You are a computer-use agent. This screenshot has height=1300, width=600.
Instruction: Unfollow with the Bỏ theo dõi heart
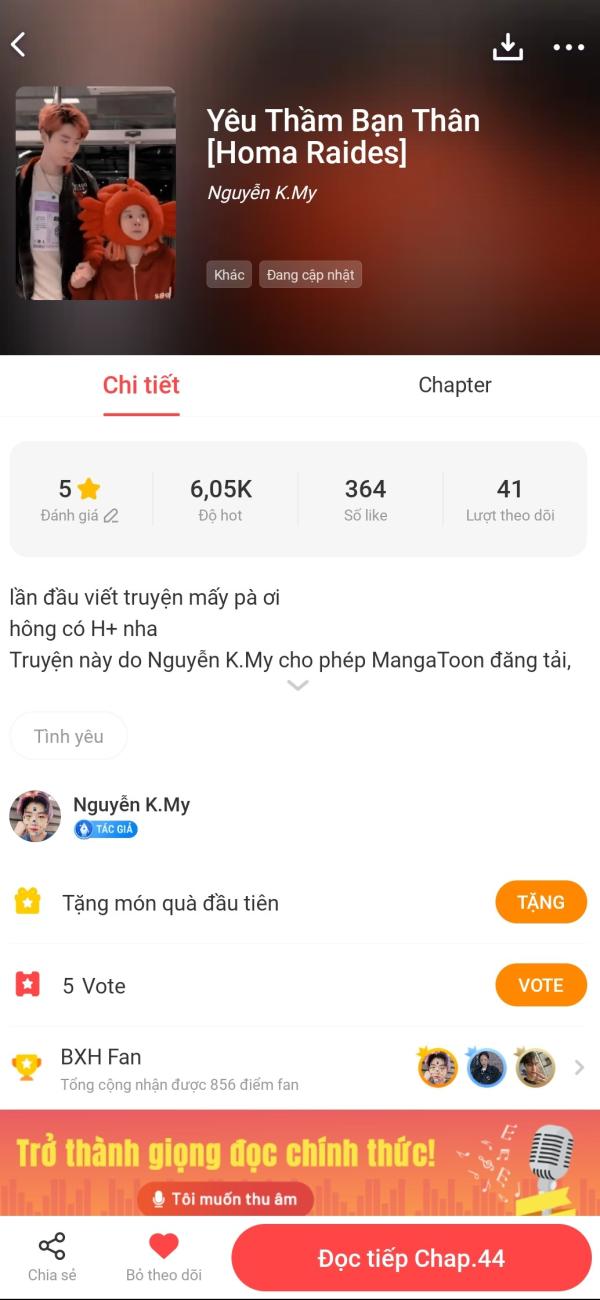click(164, 1257)
